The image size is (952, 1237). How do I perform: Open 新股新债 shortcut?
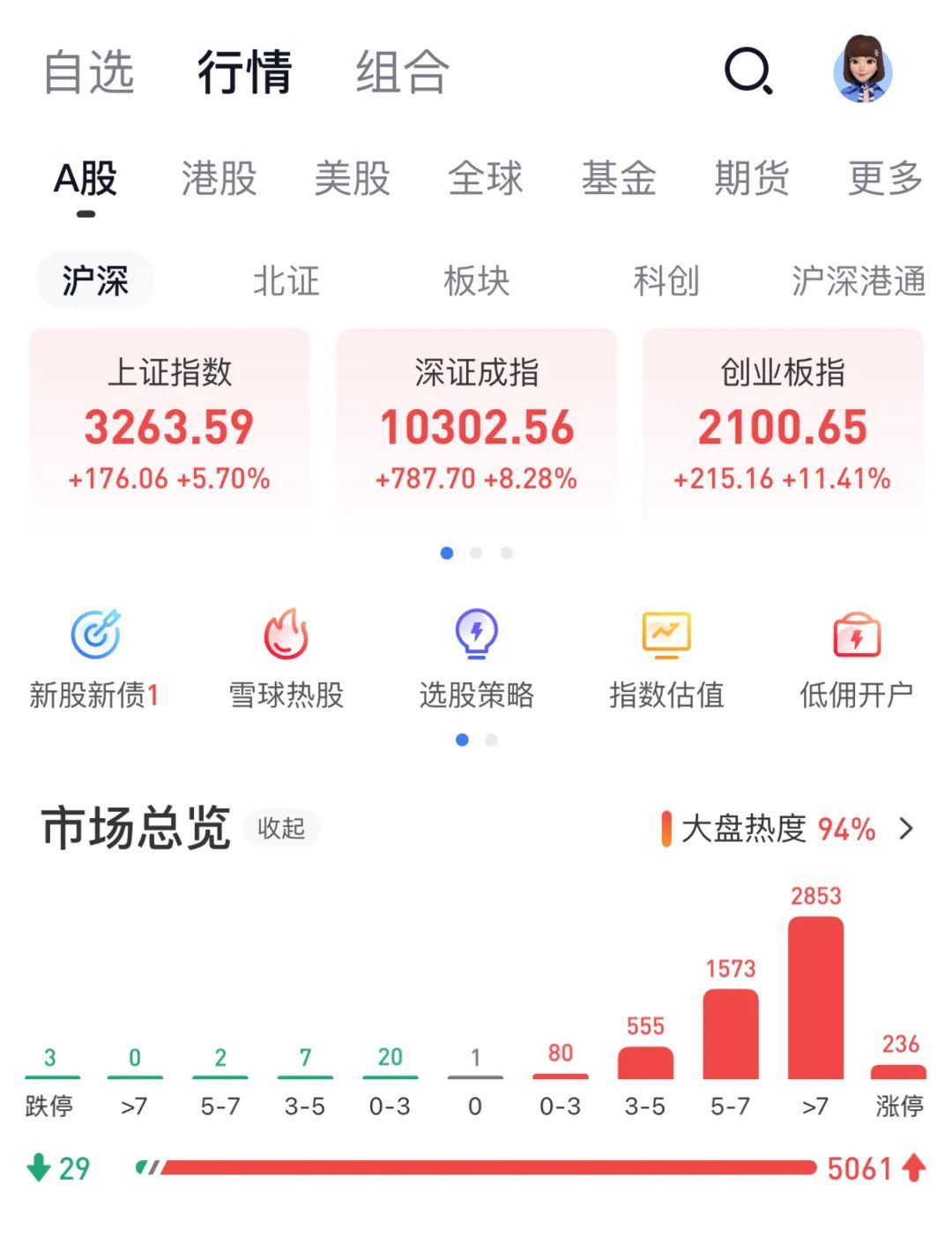[94, 659]
